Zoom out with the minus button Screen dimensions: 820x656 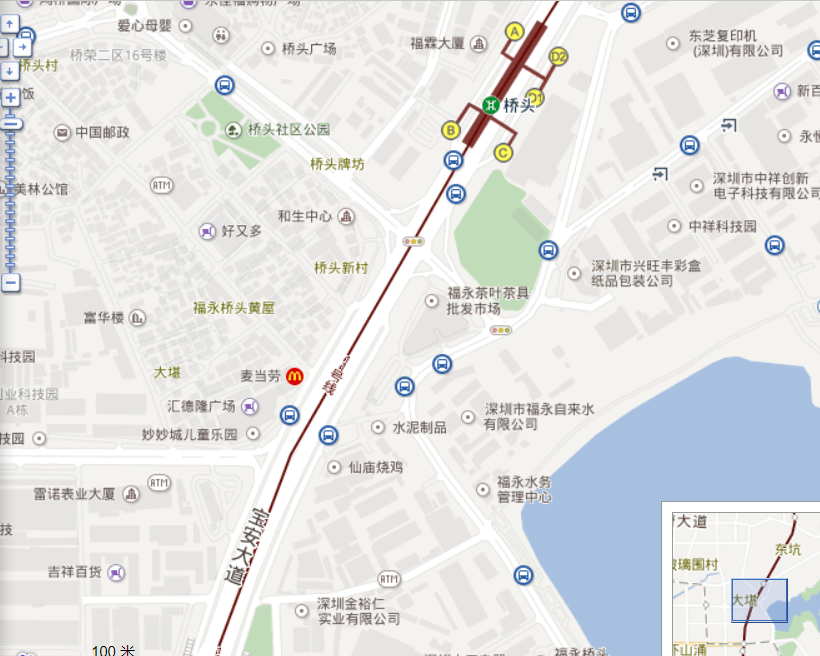[10, 283]
